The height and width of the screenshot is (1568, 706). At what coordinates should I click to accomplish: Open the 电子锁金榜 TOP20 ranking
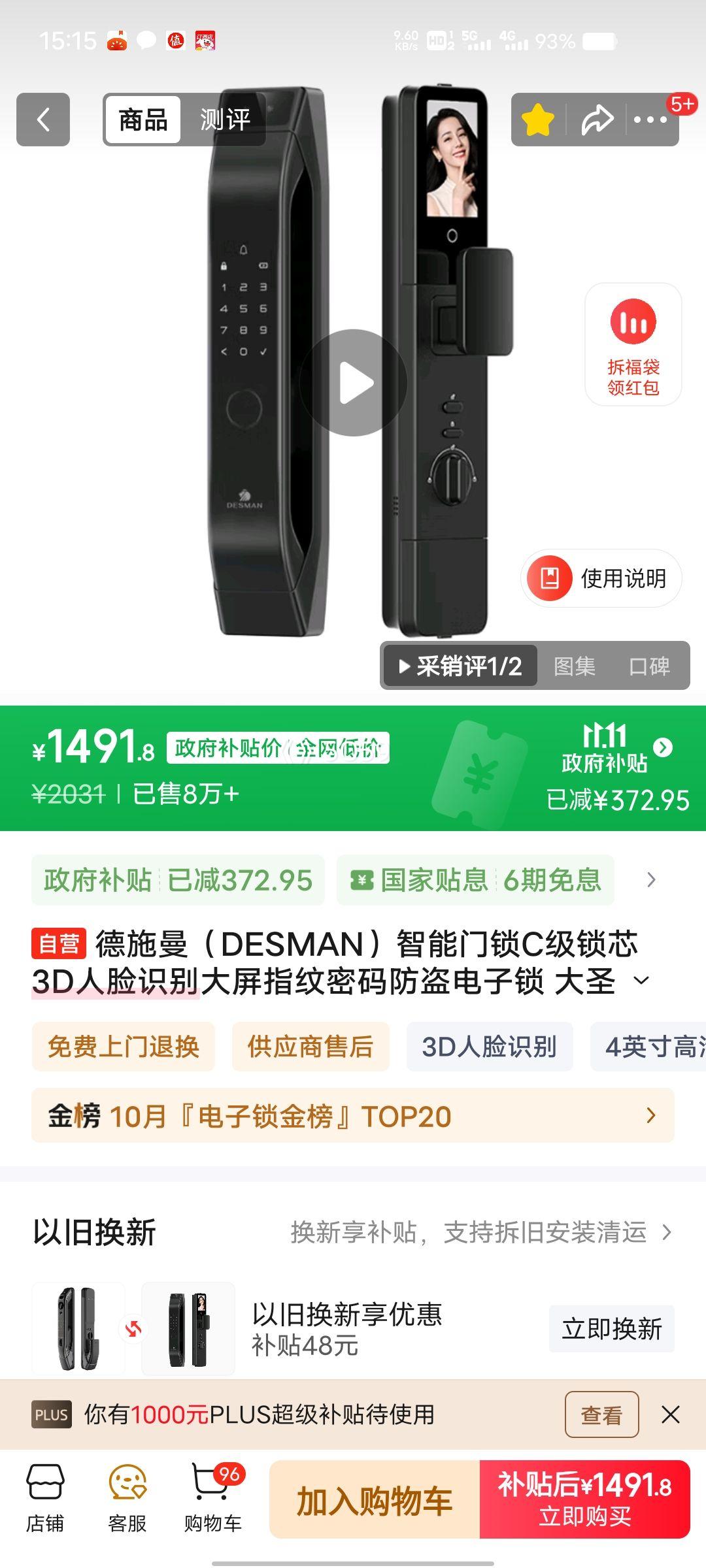click(x=353, y=1116)
